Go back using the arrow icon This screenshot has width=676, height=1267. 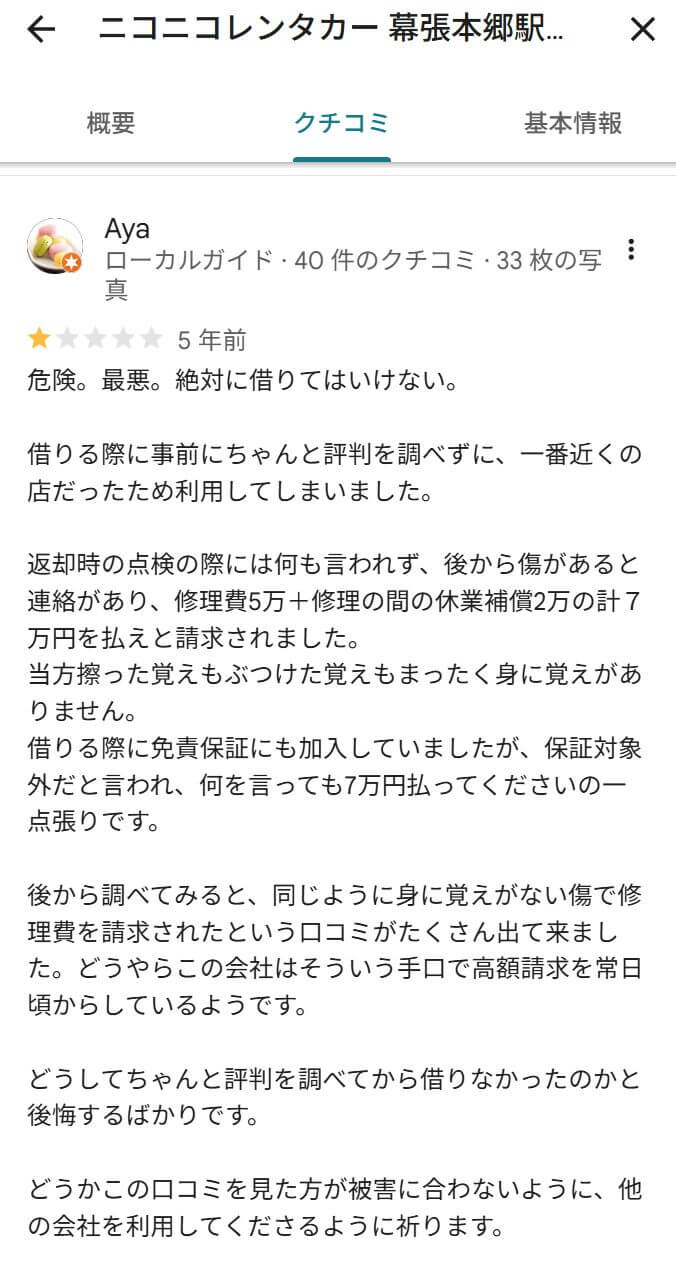tap(41, 30)
